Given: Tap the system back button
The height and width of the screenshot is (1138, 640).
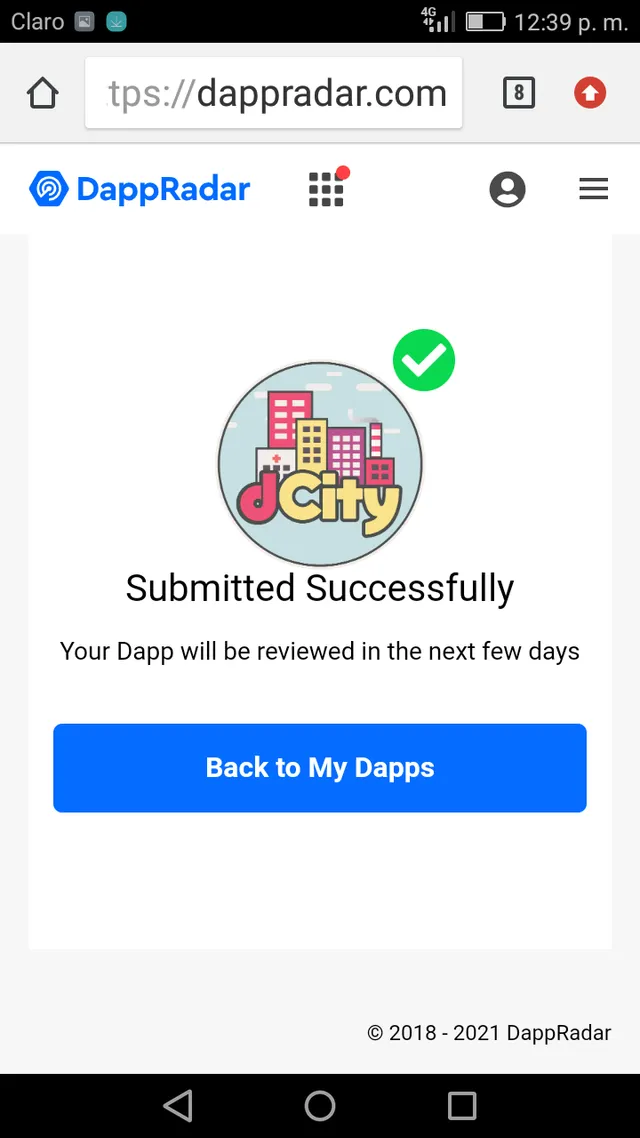Looking at the screenshot, I should (x=178, y=1105).
